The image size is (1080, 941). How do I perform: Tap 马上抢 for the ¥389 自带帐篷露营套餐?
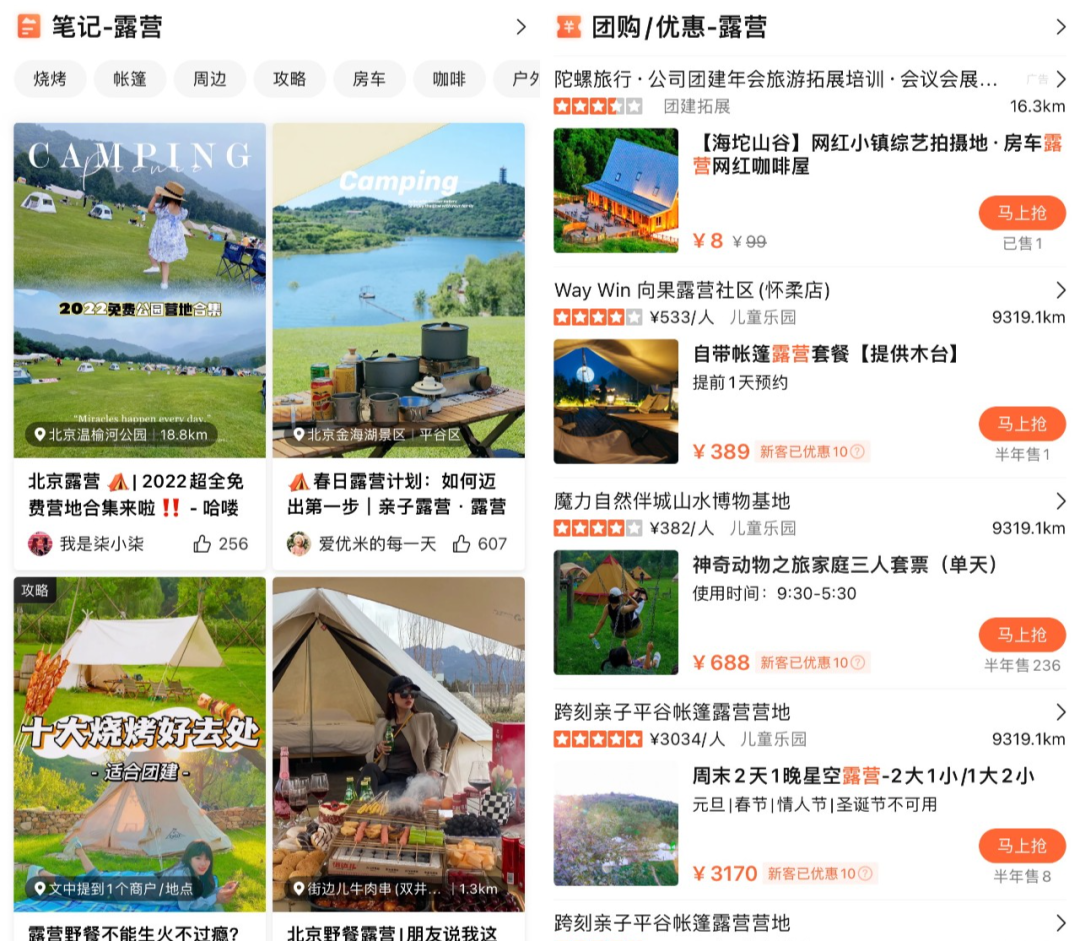pyautogui.click(x=1021, y=424)
